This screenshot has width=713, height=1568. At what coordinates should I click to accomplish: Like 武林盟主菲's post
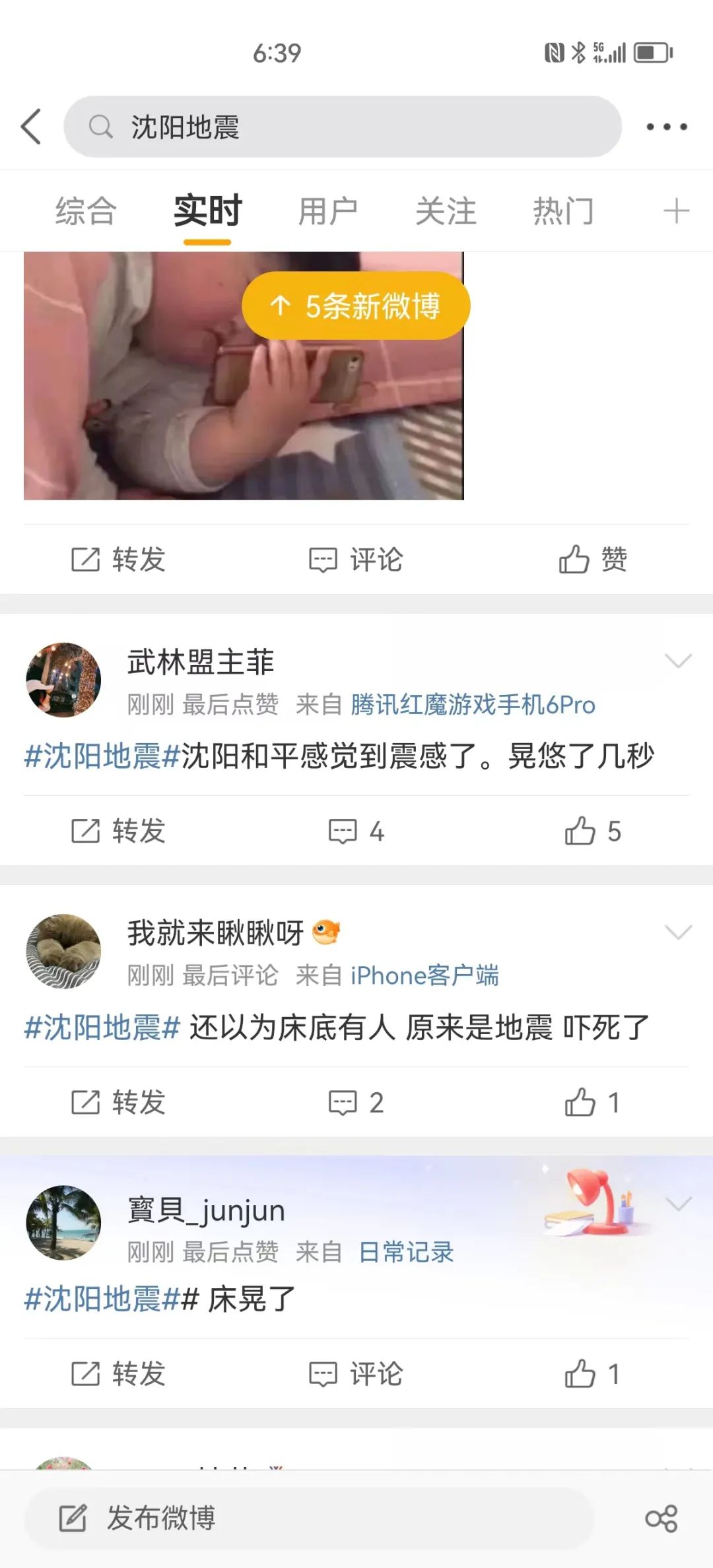pyautogui.click(x=593, y=832)
